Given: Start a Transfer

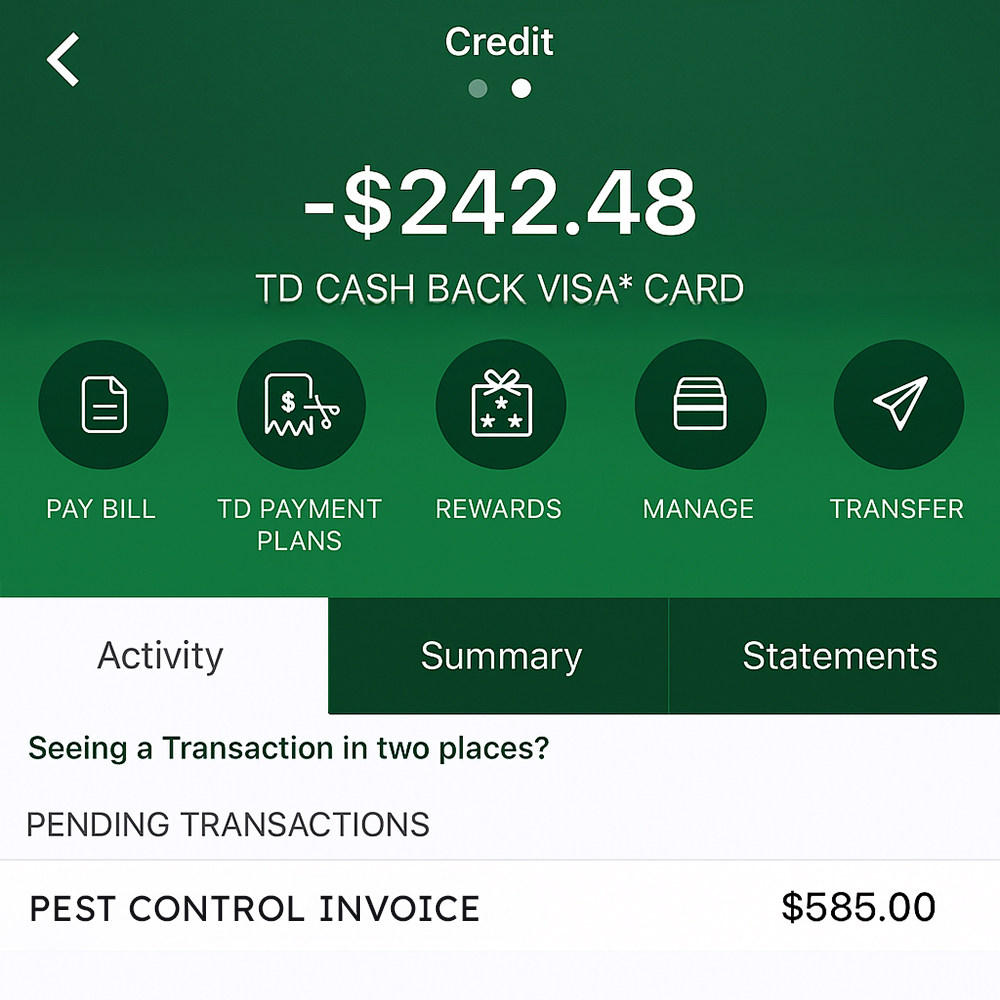Looking at the screenshot, I should click(x=898, y=405).
